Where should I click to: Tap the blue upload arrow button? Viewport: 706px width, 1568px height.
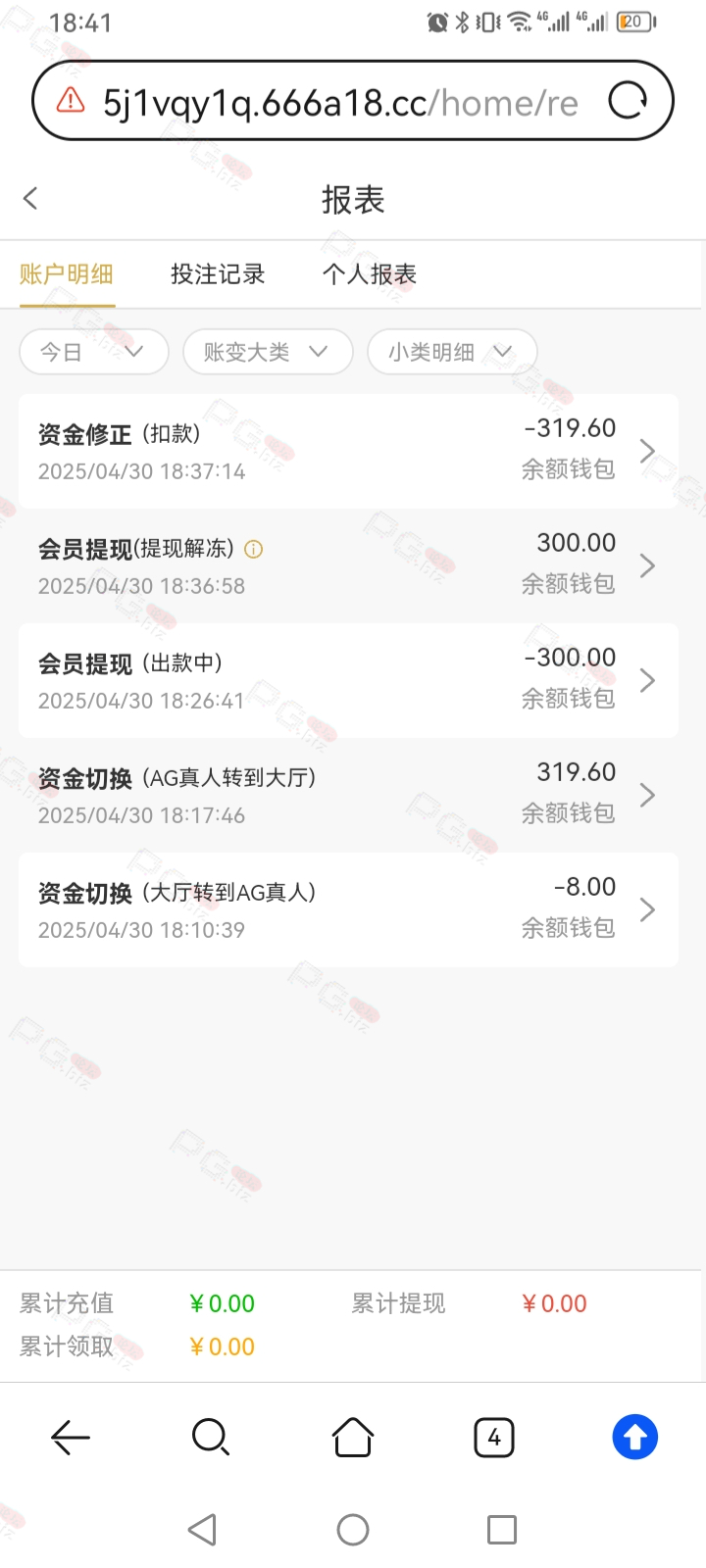point(635,1438)
